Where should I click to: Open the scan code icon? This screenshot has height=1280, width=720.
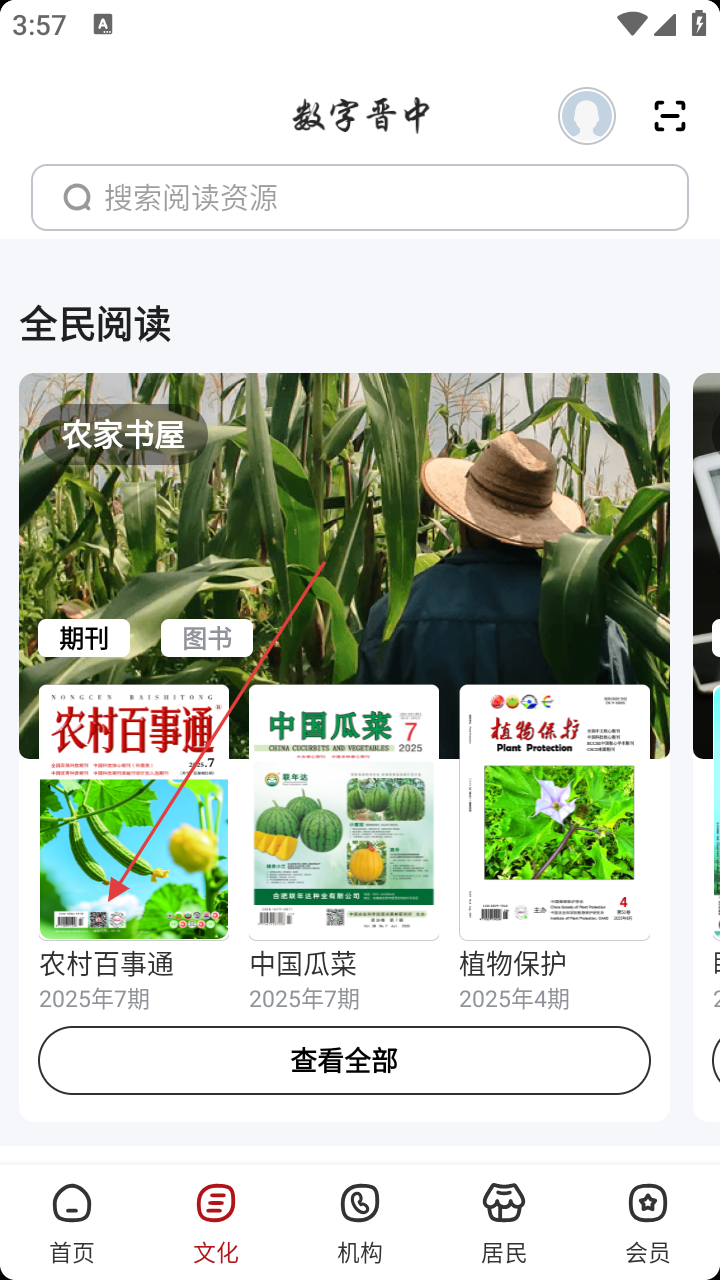[x=670, y=116]
